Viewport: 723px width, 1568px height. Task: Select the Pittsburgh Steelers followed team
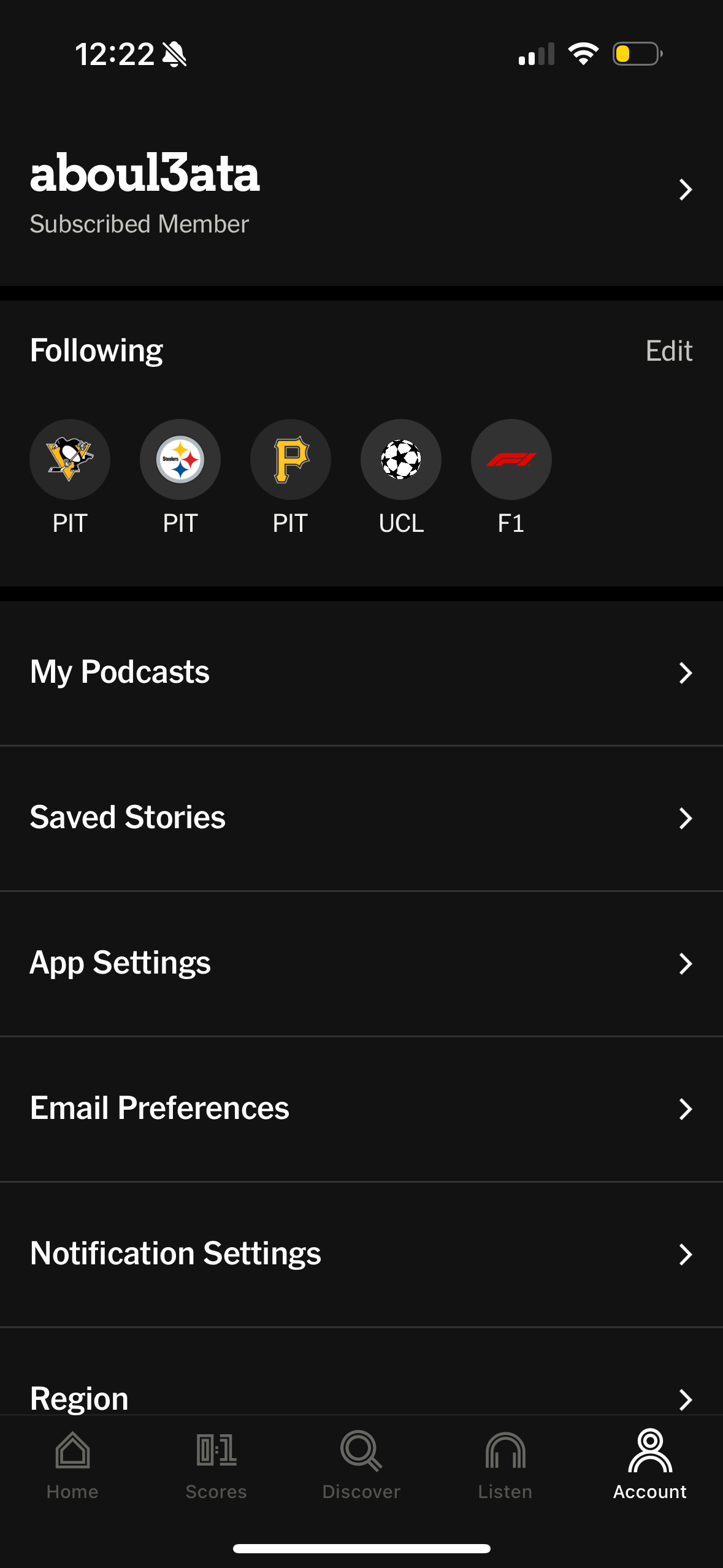tap(180, 459)
